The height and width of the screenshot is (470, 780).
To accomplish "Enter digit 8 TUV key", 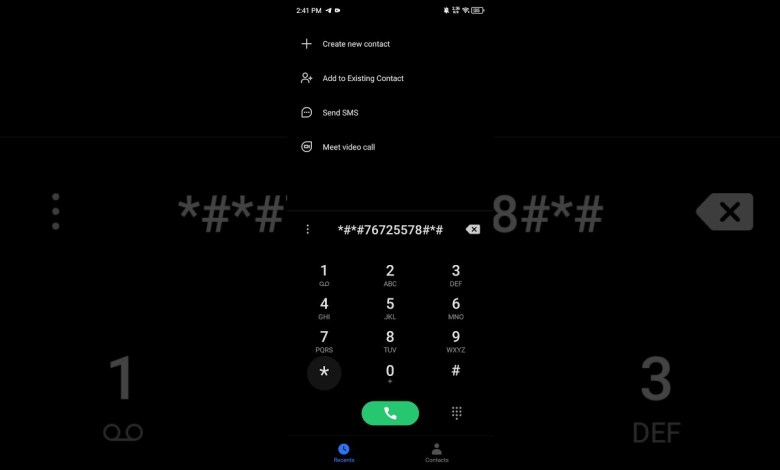I will click(x=390, y=340).
